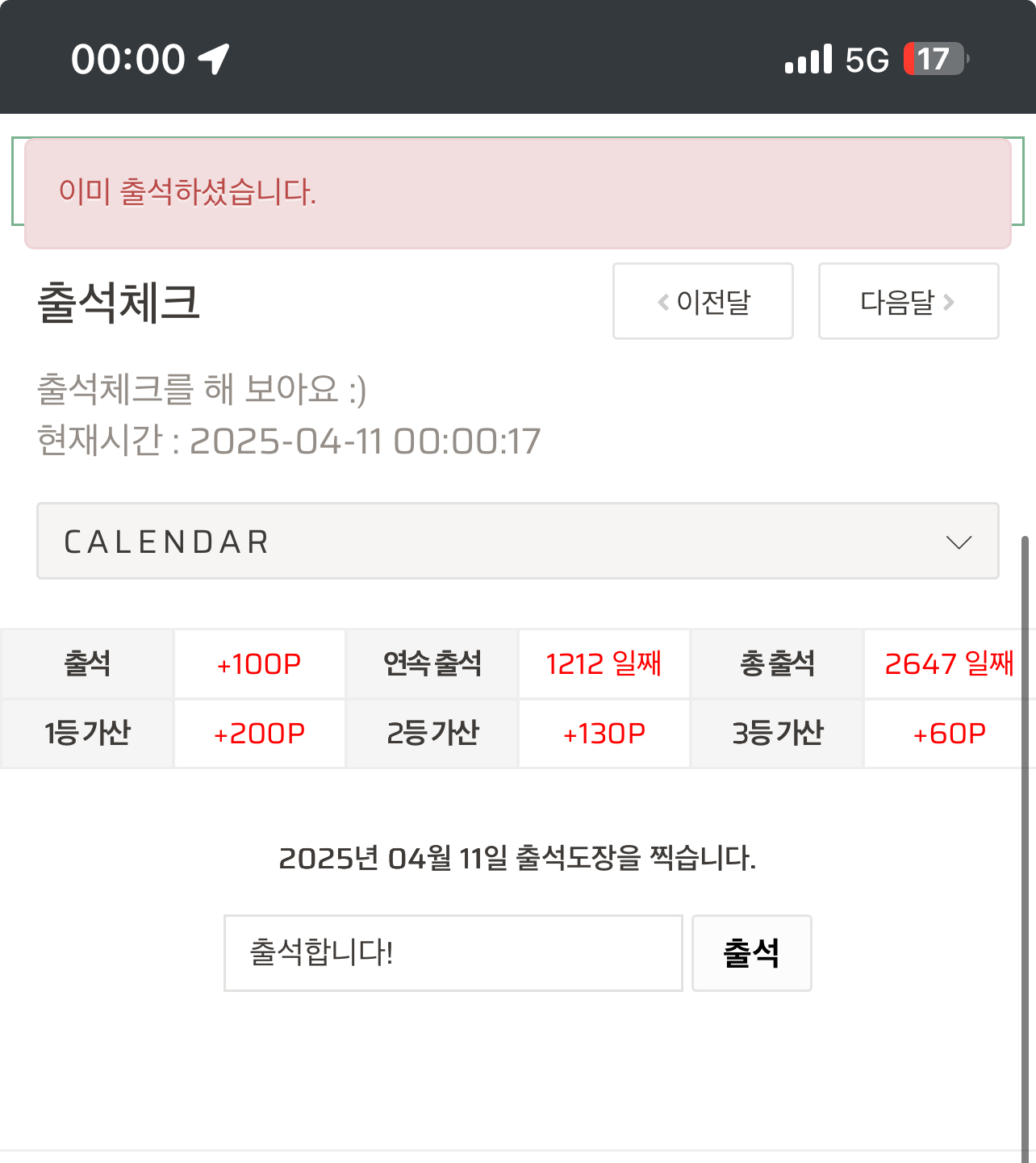Submit attendance with the 출석 button
The height and width of the screenshot is (1163, 1036).
751,952
